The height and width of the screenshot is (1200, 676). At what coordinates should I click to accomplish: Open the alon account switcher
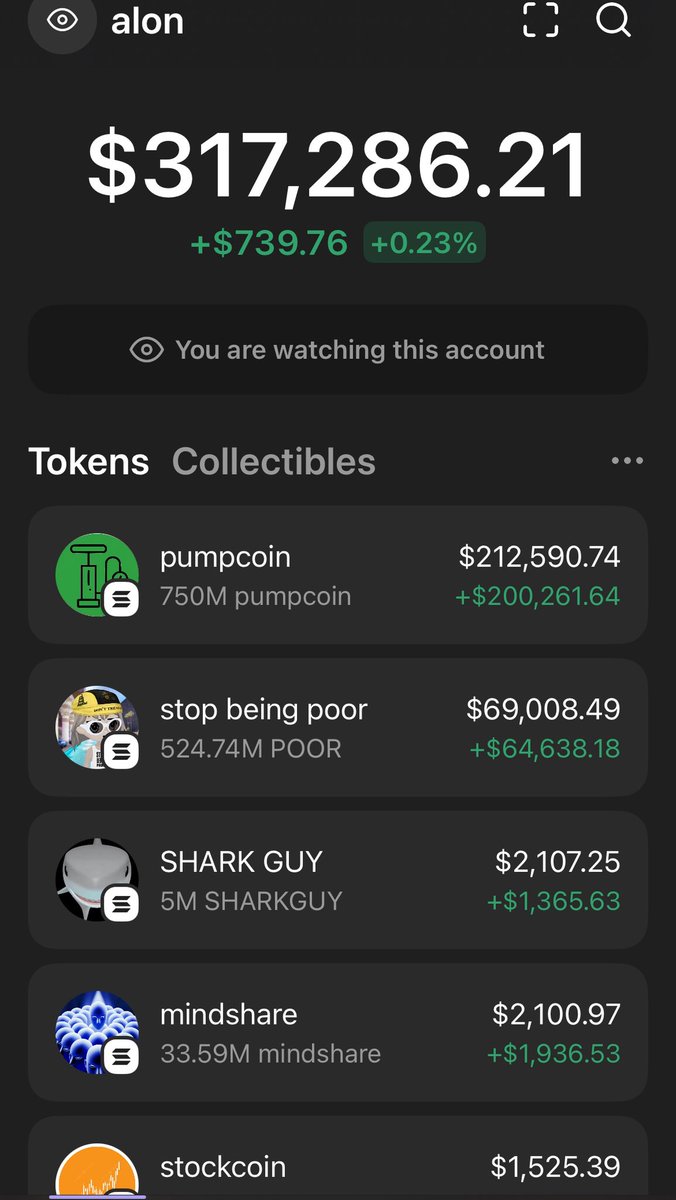(147, 21)
